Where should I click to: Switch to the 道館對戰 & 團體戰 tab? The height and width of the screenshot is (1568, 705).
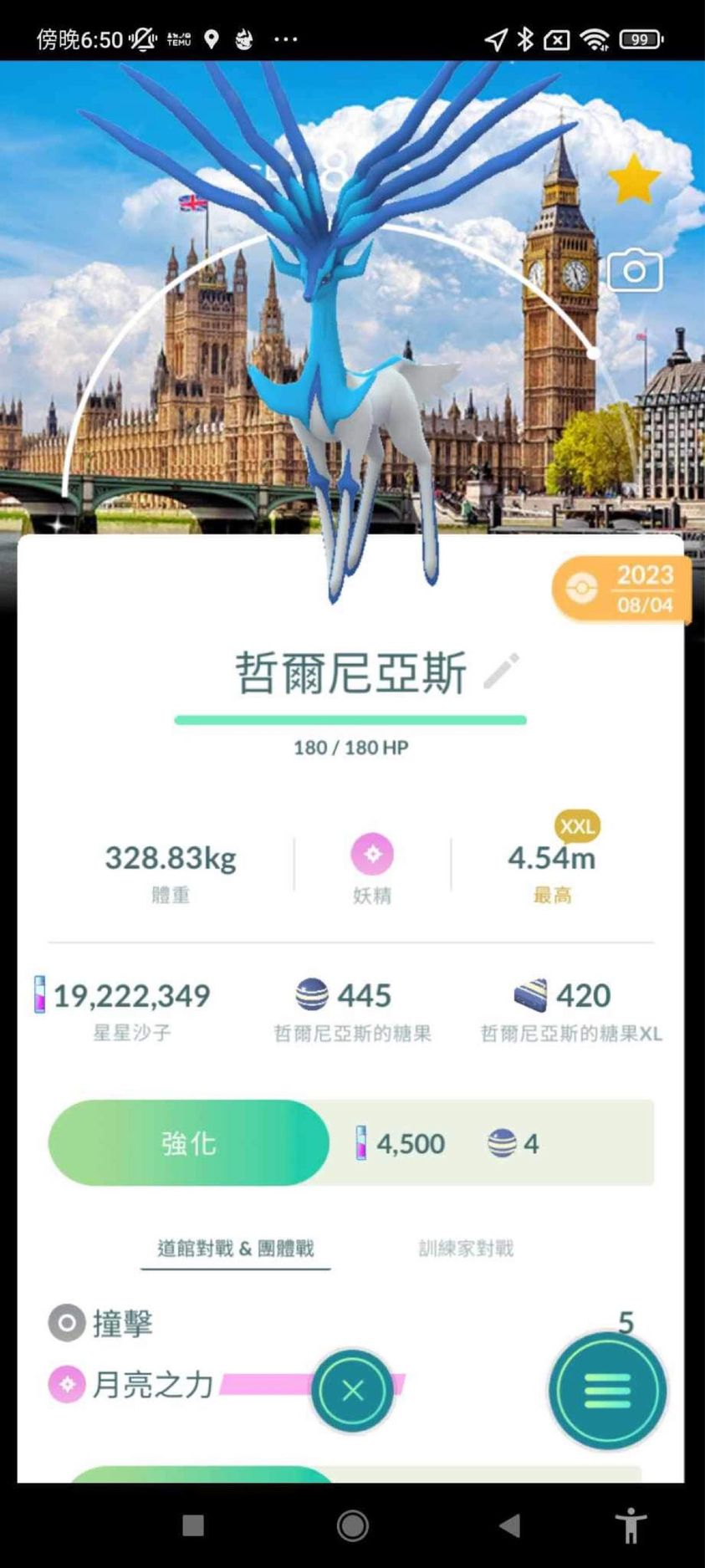pos(236,1249)
